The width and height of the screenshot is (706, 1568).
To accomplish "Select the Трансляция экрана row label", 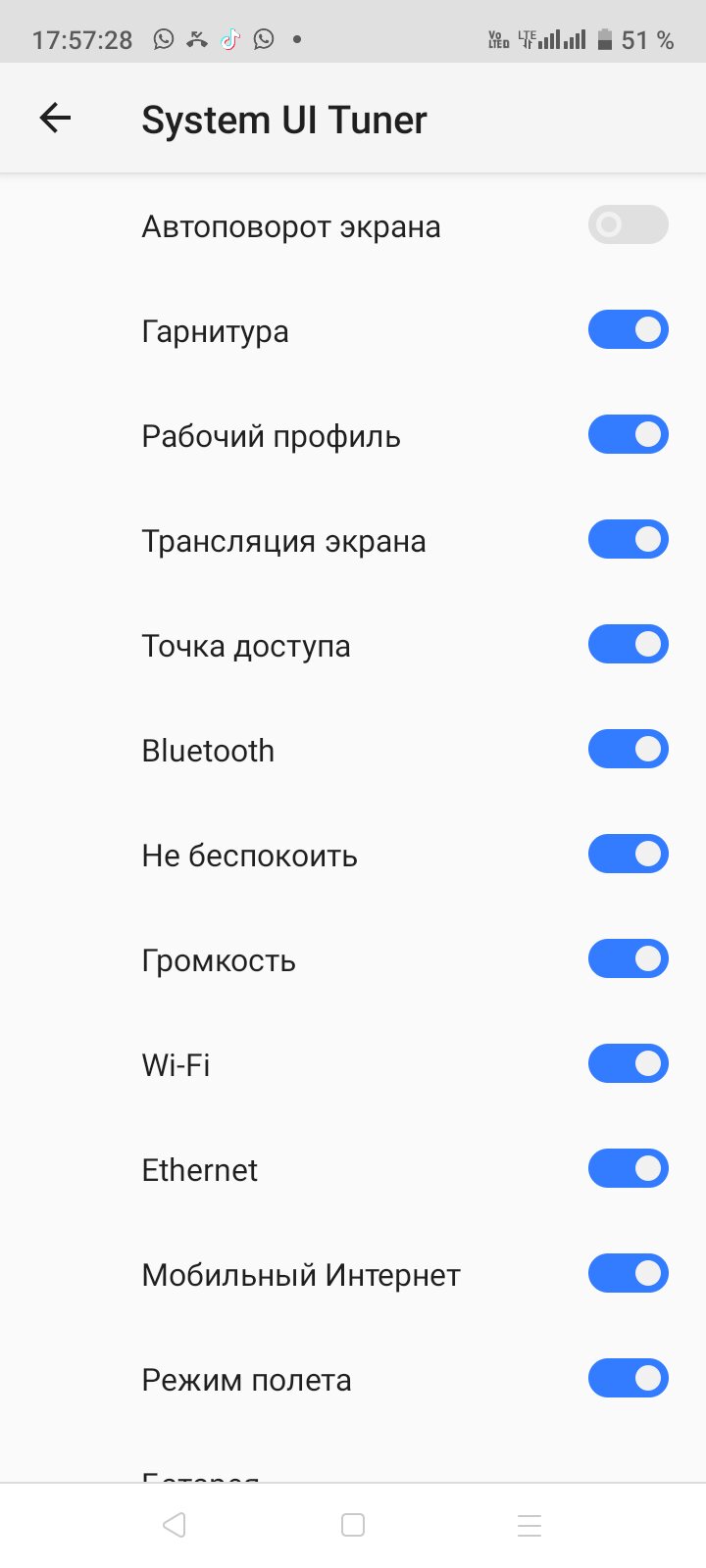I will point(284,540).
